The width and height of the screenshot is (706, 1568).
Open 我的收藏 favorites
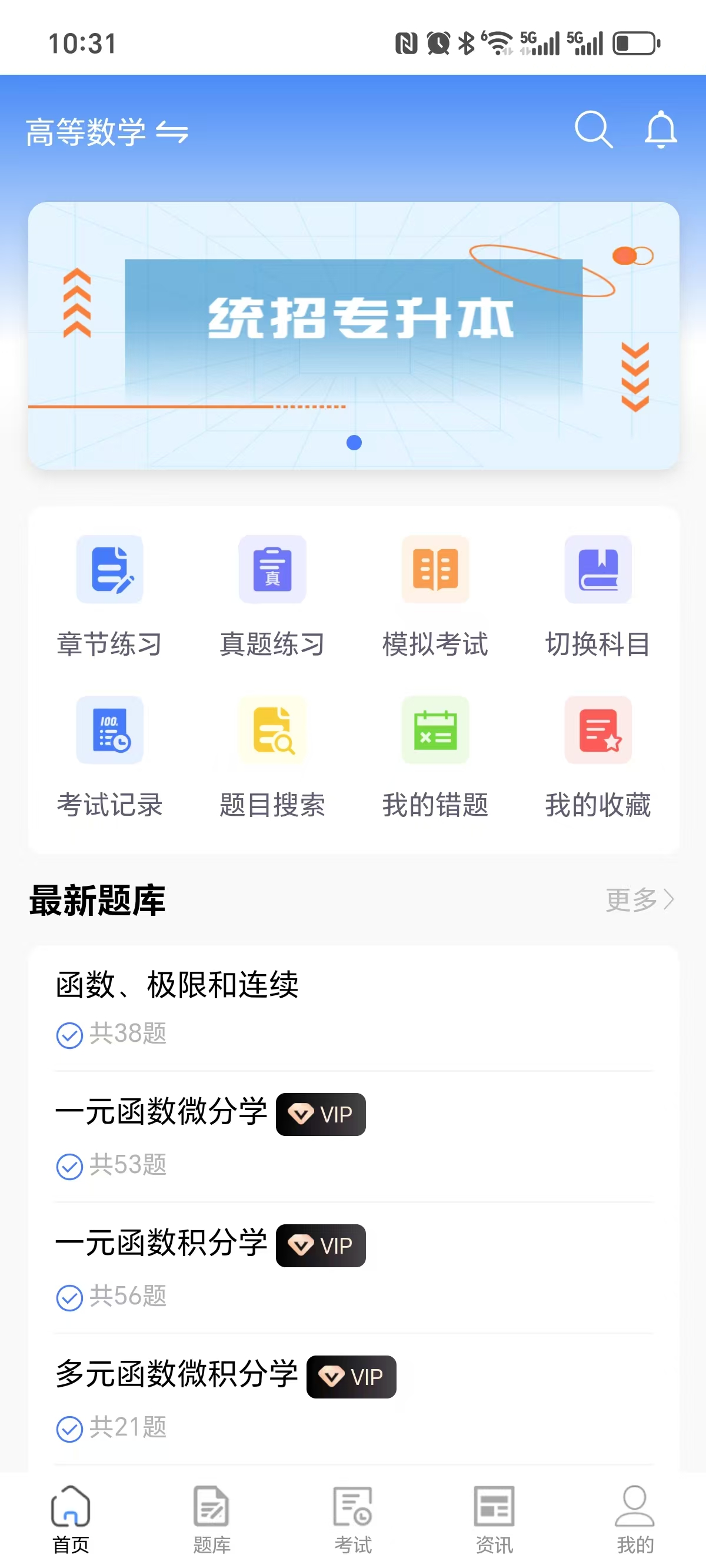(598, 756)
